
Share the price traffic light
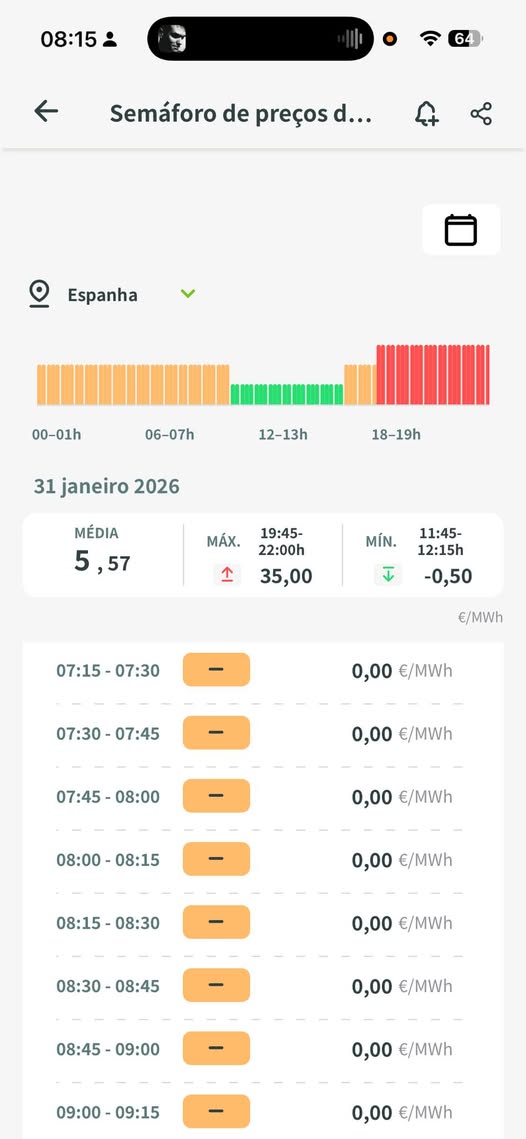coord(481,114)
